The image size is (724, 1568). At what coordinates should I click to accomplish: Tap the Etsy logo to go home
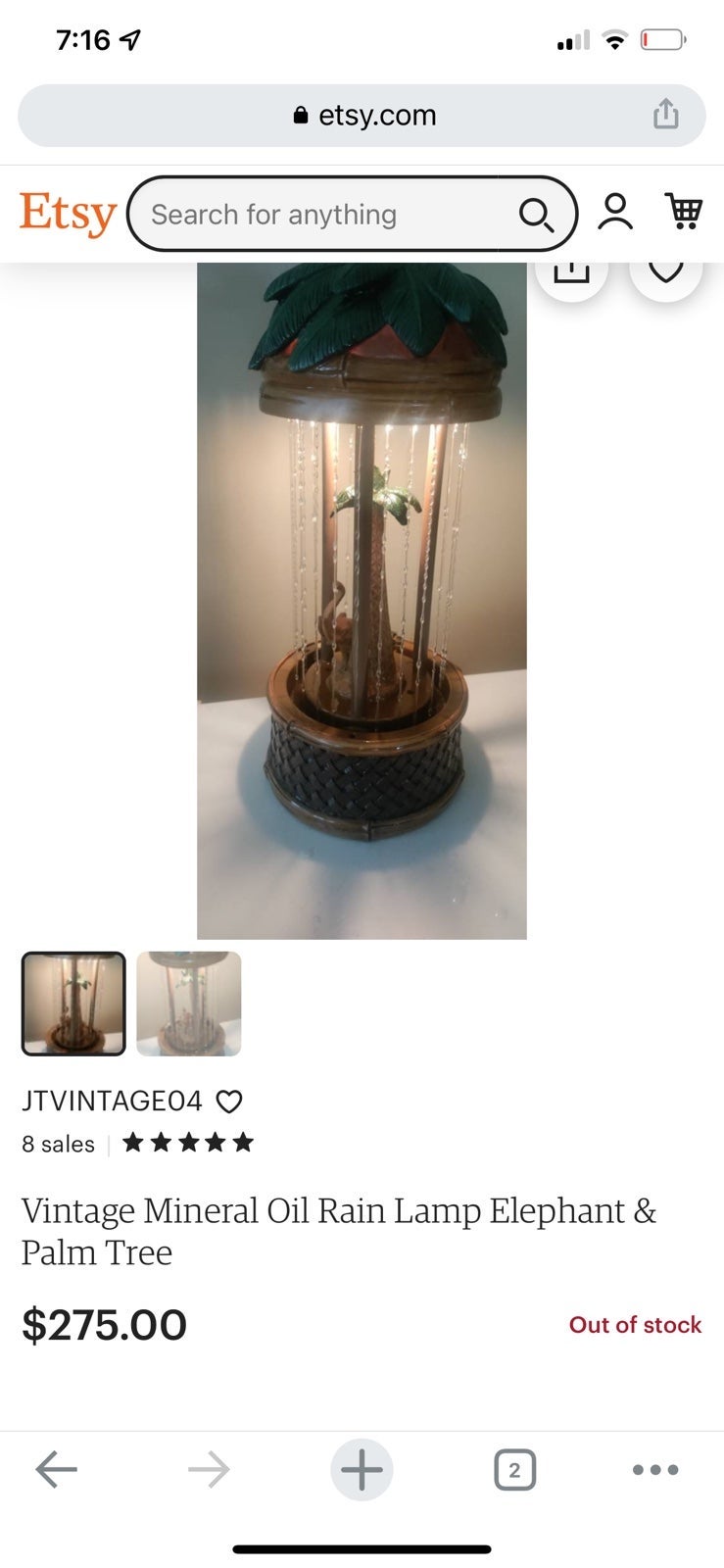(68, 214)
